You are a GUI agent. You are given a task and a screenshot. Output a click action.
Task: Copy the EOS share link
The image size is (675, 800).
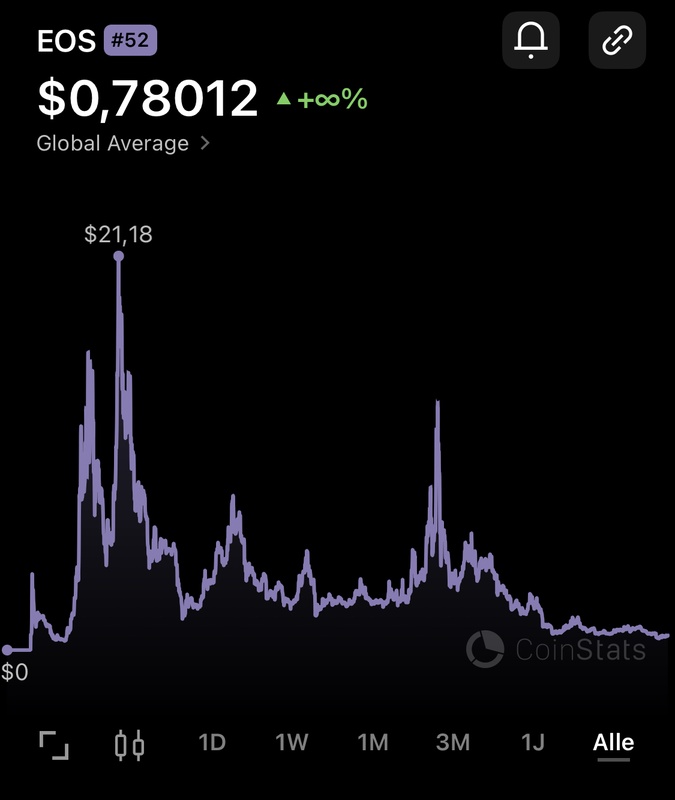coord(617,40)
